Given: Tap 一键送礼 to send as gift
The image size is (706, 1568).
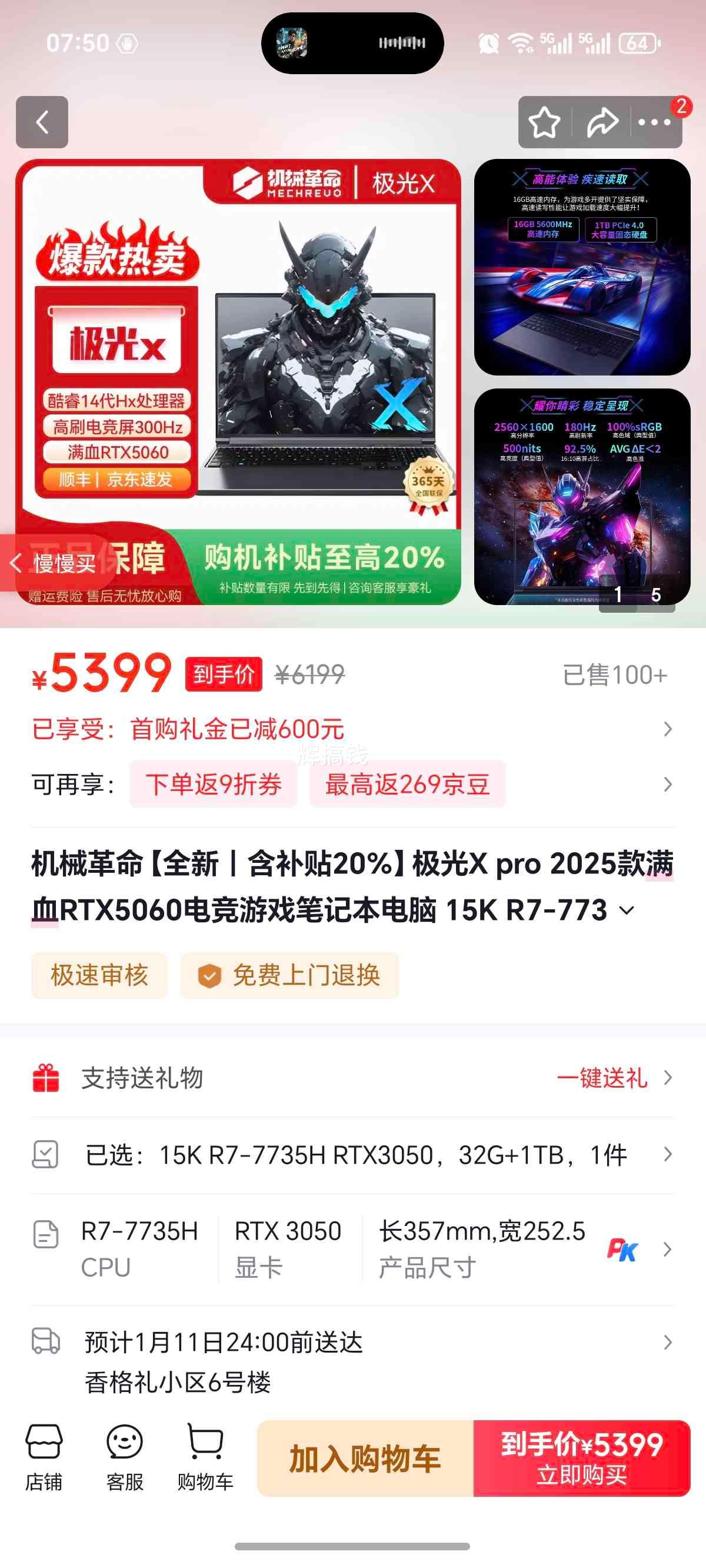Looking at the screenshot, I should click(603, 1079).
